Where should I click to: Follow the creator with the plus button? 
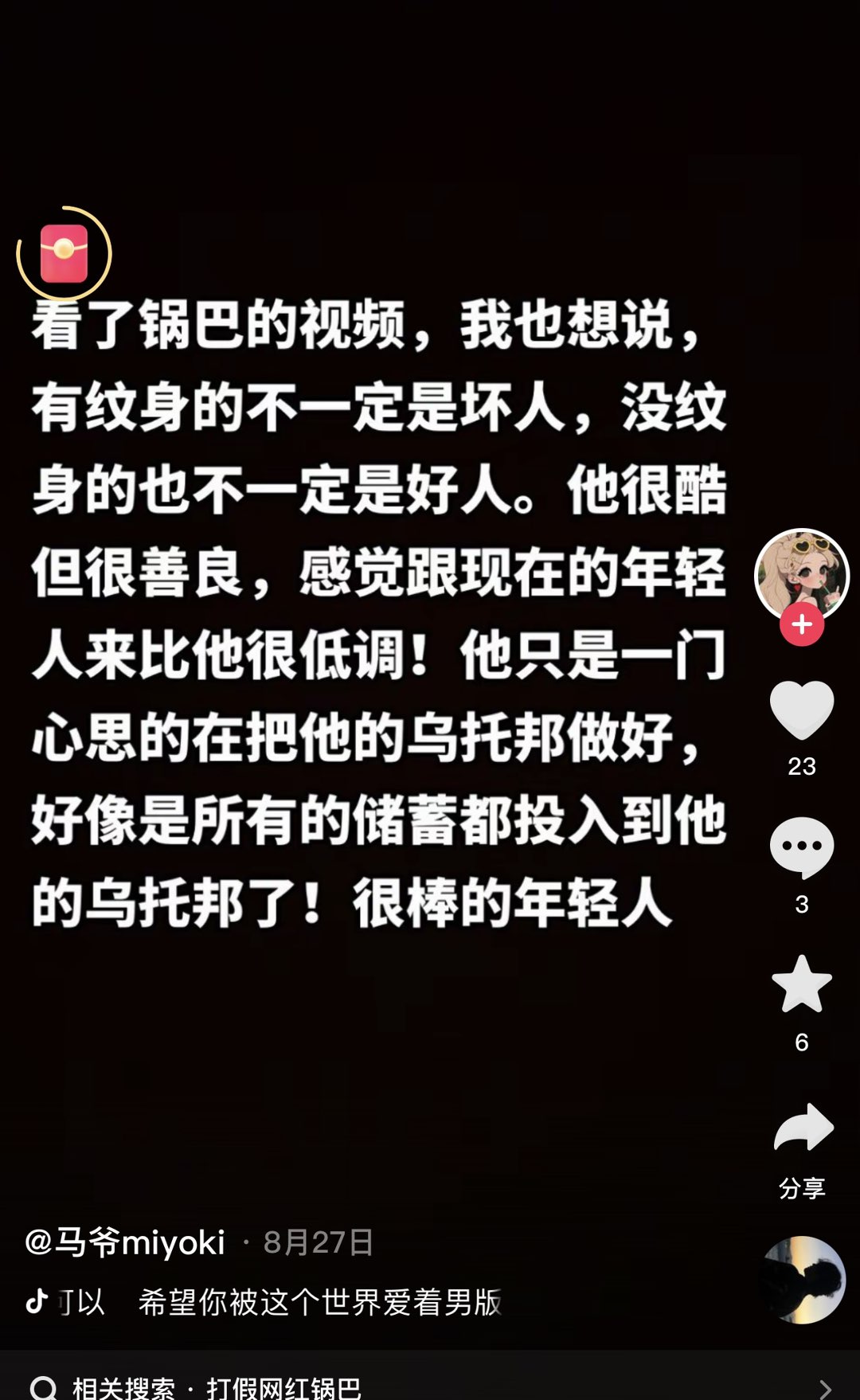[801, 624]
